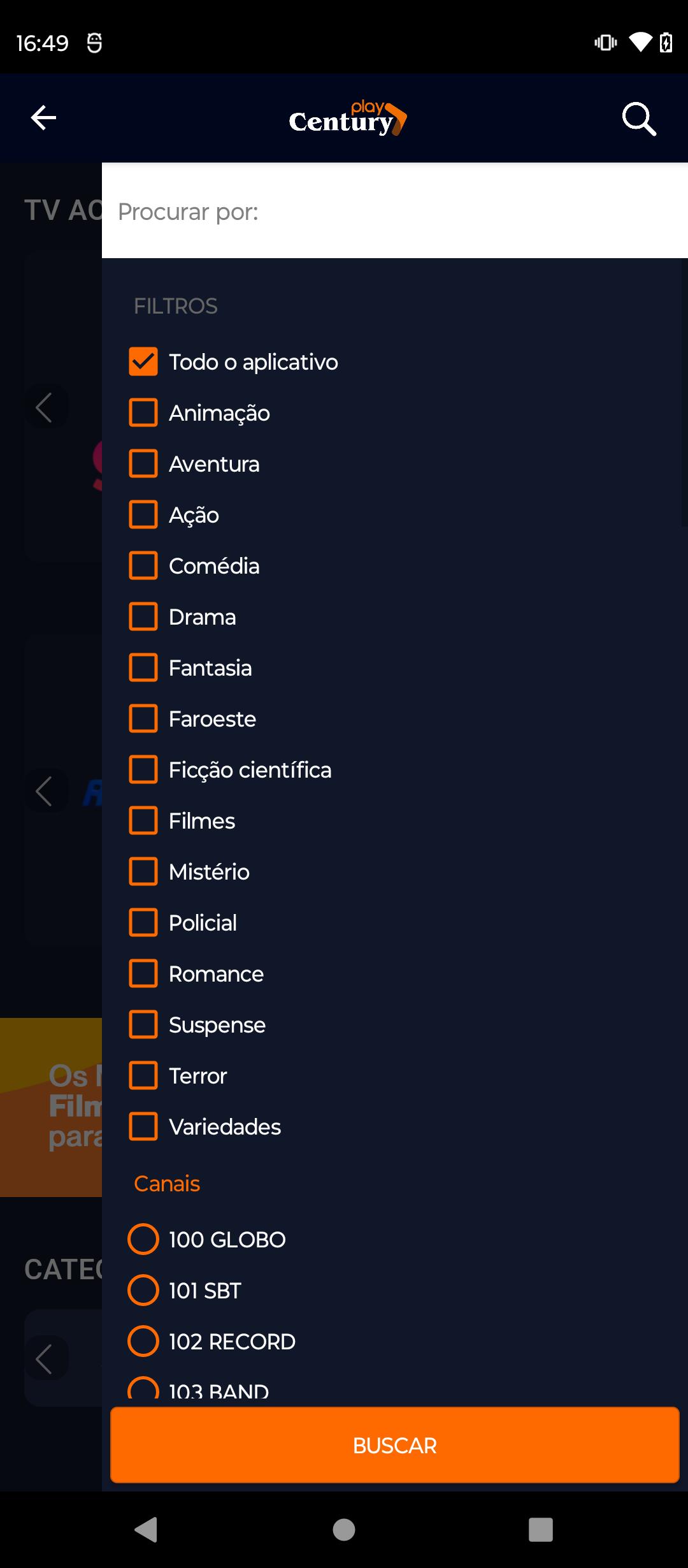Tap the search magnifier icon

639,119
